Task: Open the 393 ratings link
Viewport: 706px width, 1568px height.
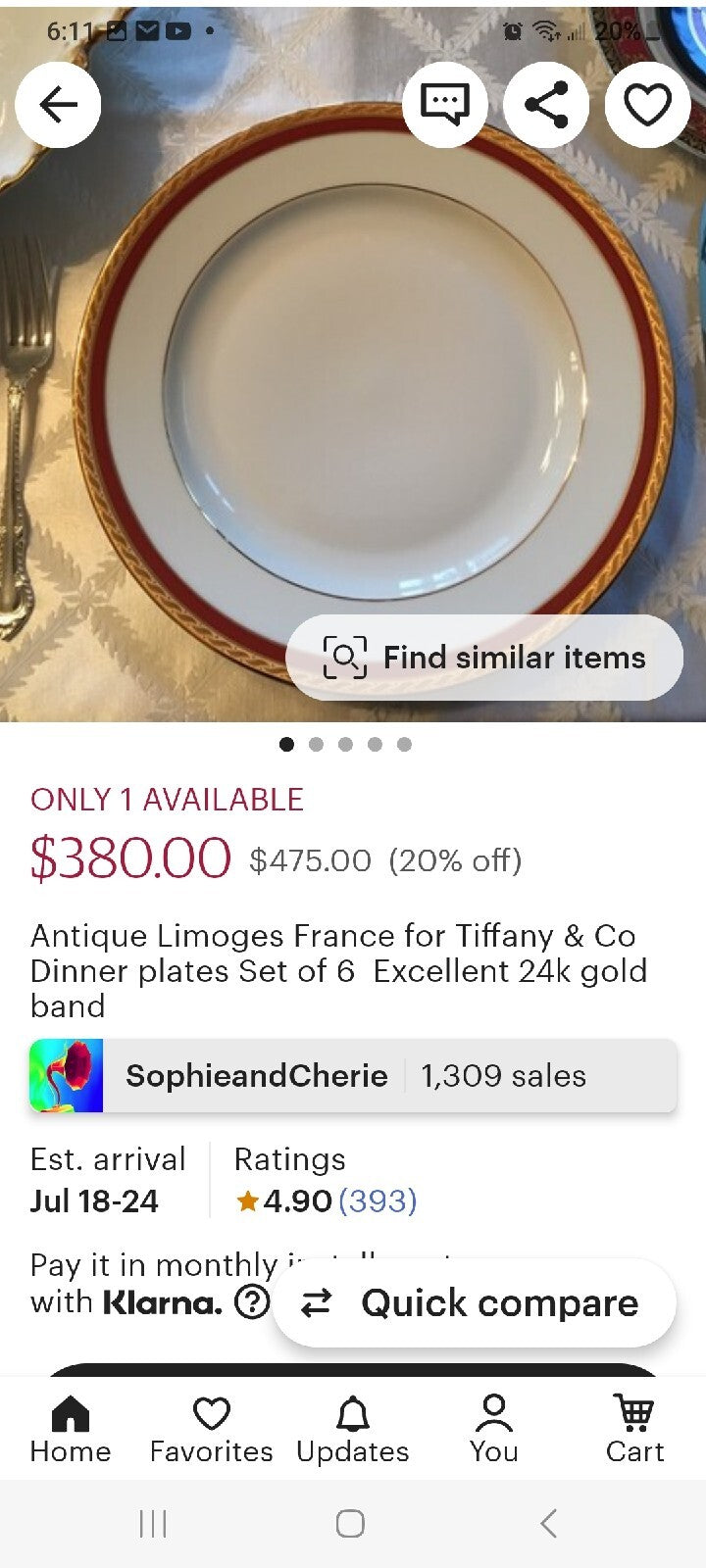Action: [378, 1200]
